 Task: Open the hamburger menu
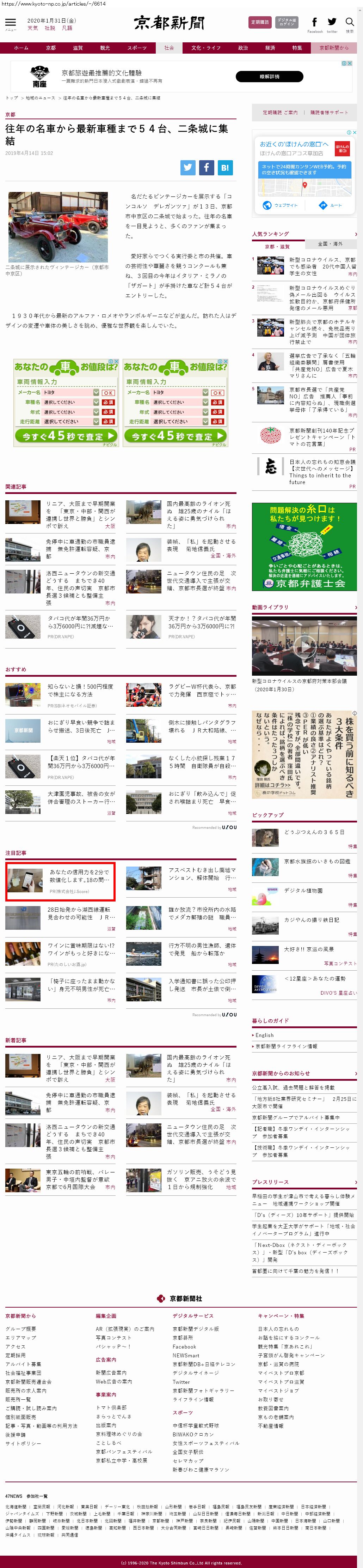[x=10, y=23]
